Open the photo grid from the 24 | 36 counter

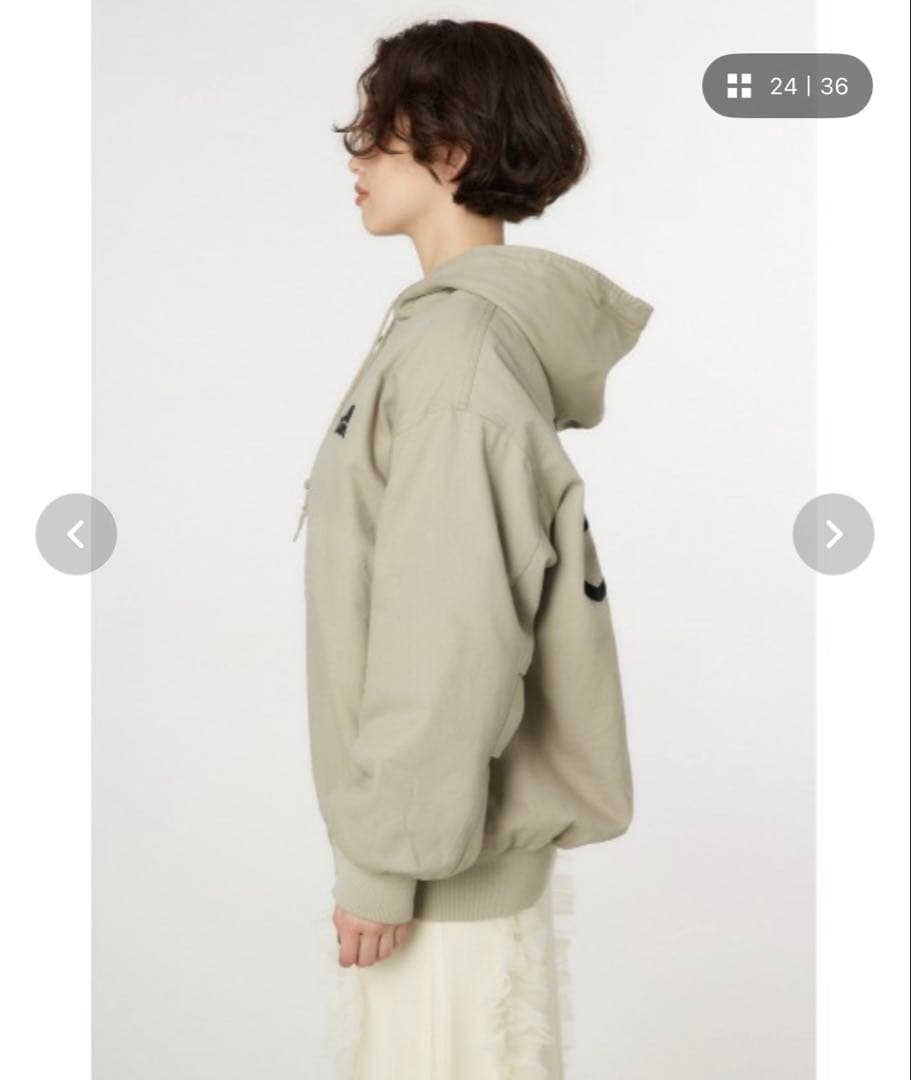pyautogui.click(x=787, y=86)
